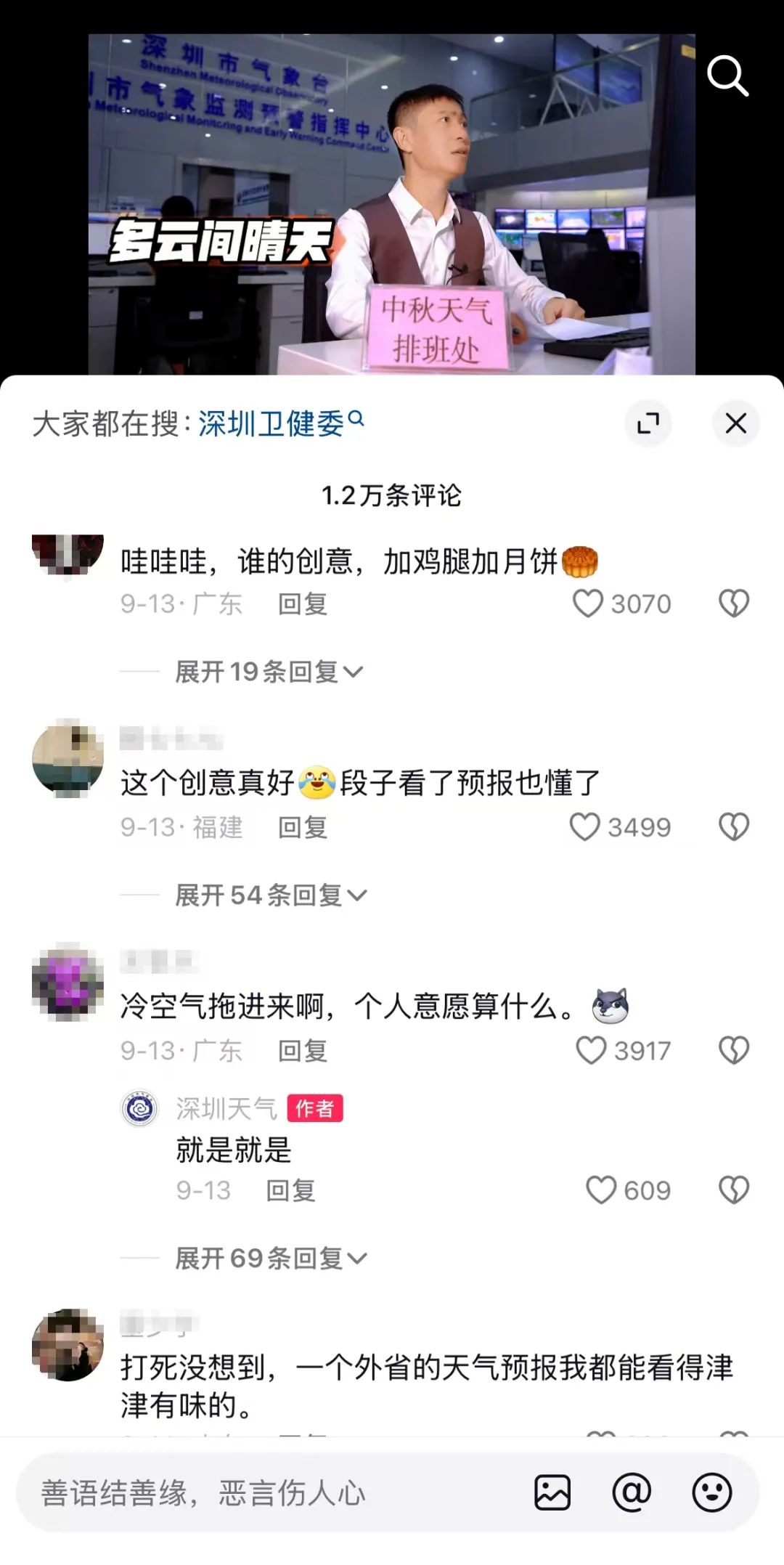
Task: Attach an image to your comment
Action: click(x=552, y=1493)
